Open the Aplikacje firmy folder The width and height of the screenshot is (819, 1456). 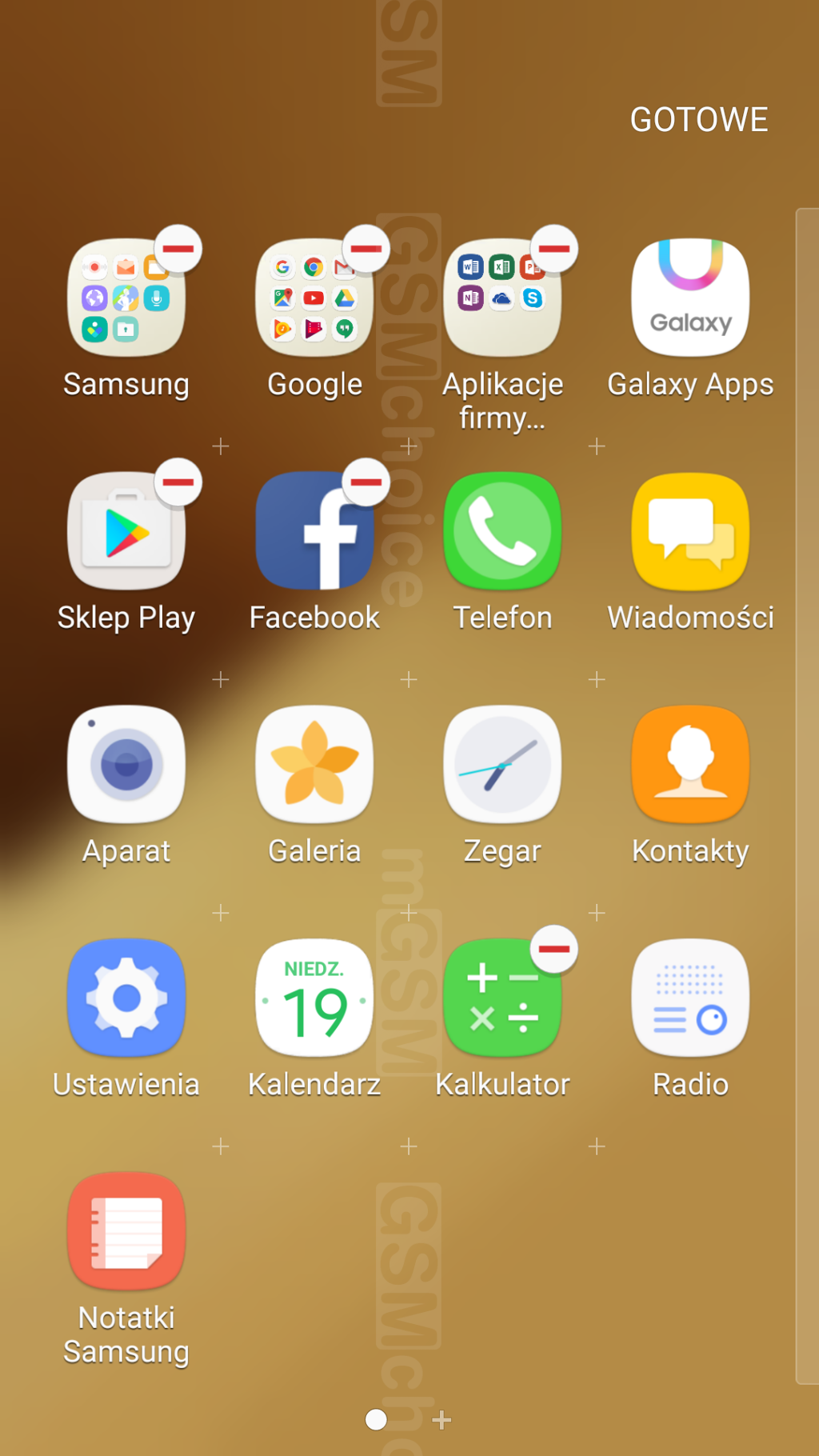(502, 298)
